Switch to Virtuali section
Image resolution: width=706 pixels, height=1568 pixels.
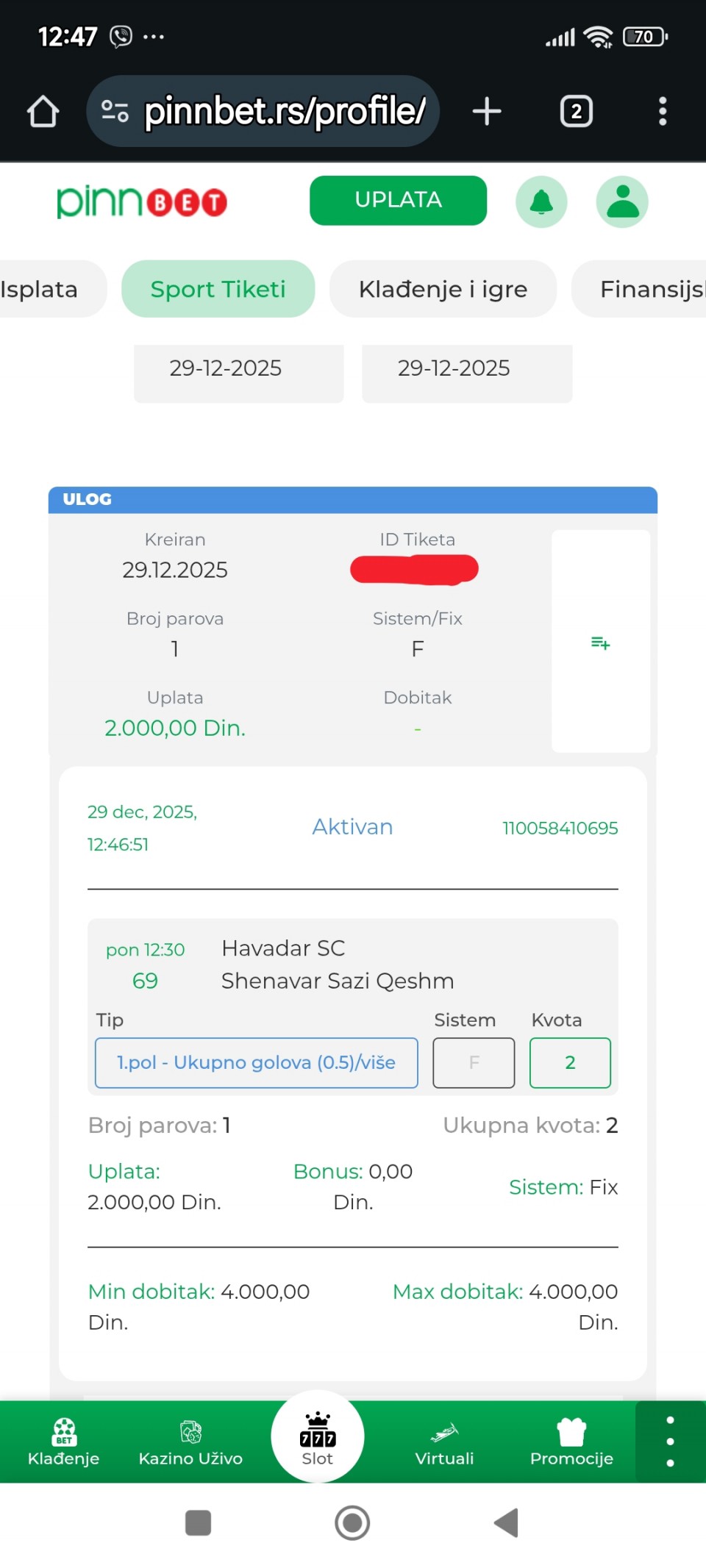444,1442
